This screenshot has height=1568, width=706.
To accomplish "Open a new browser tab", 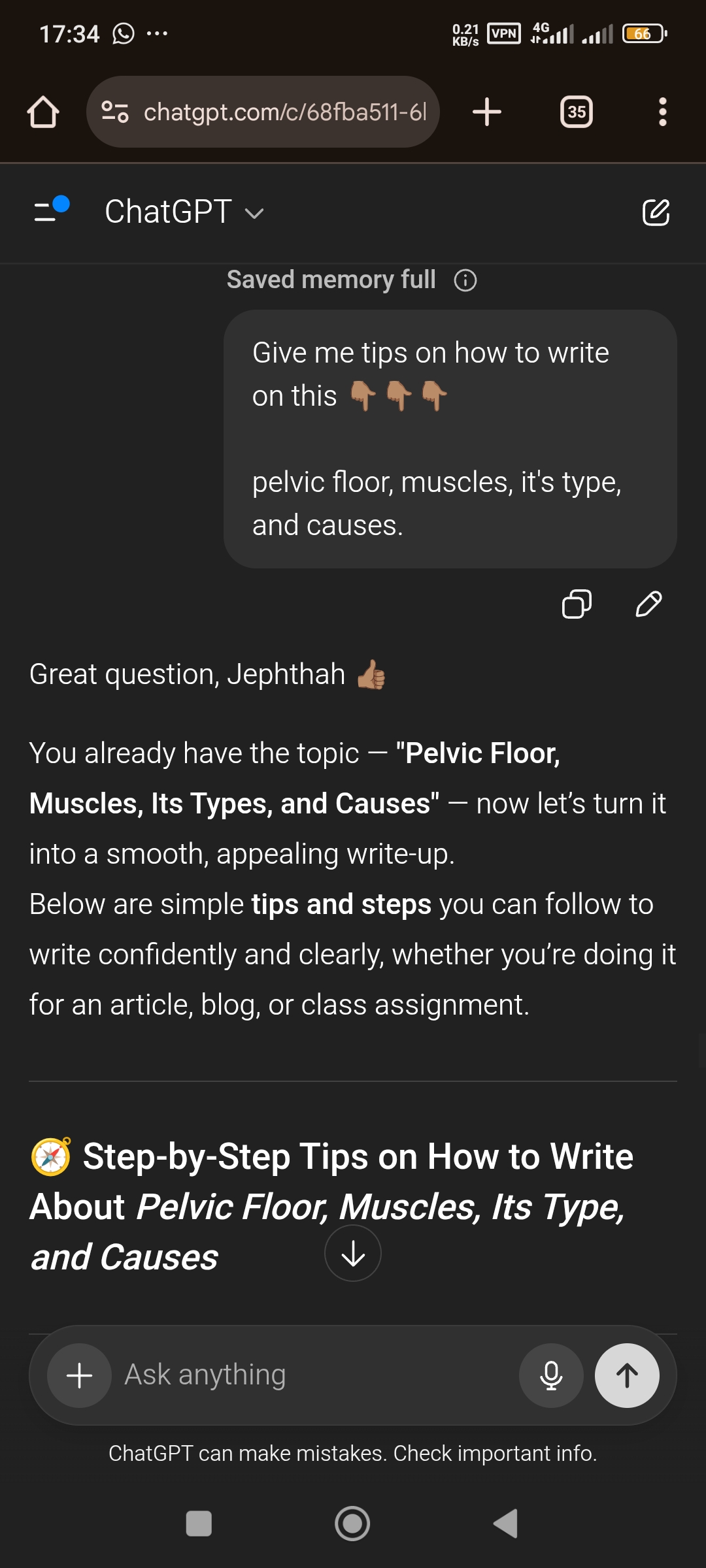I will coord(486,112).
